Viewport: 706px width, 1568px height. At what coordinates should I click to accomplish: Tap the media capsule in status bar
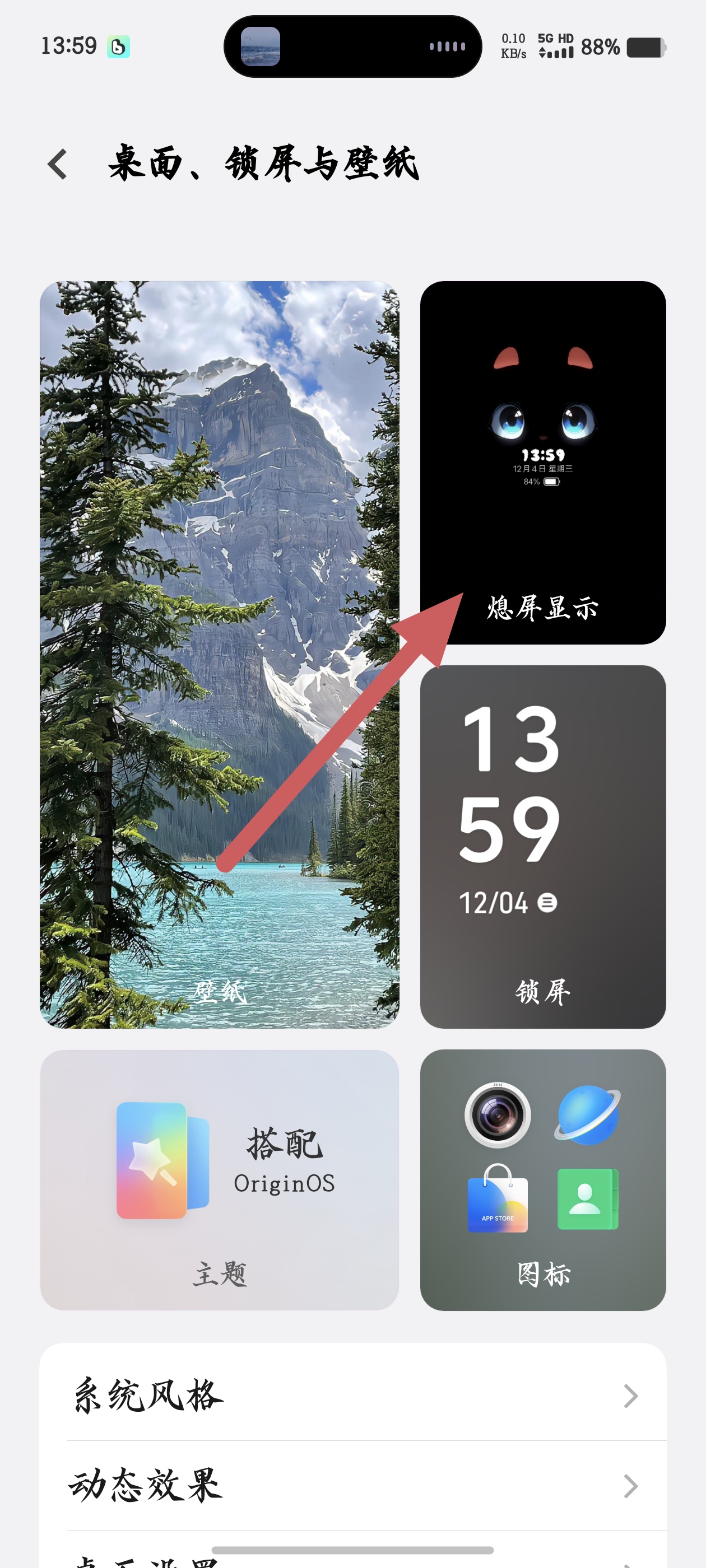[352, 46]
